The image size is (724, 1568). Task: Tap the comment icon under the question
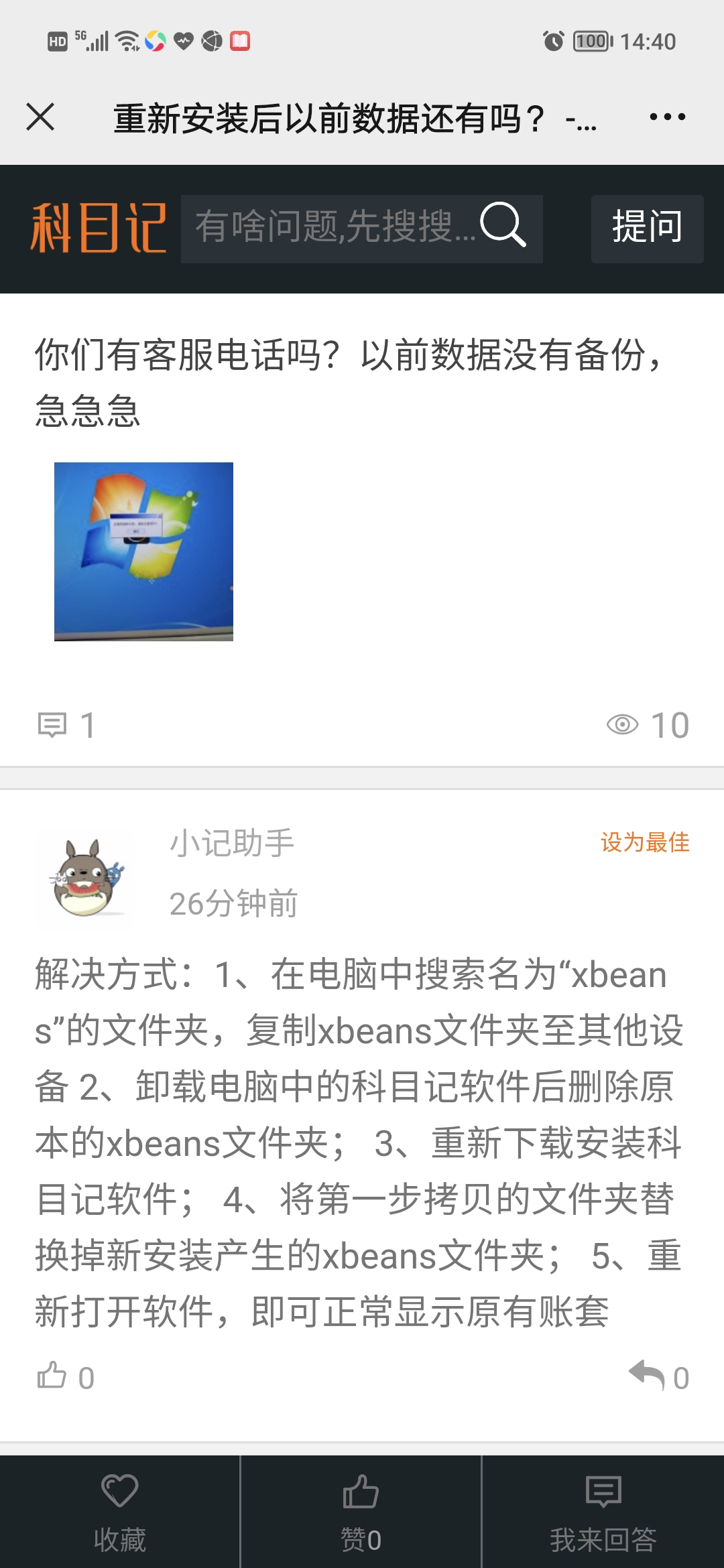coord(52,725)
